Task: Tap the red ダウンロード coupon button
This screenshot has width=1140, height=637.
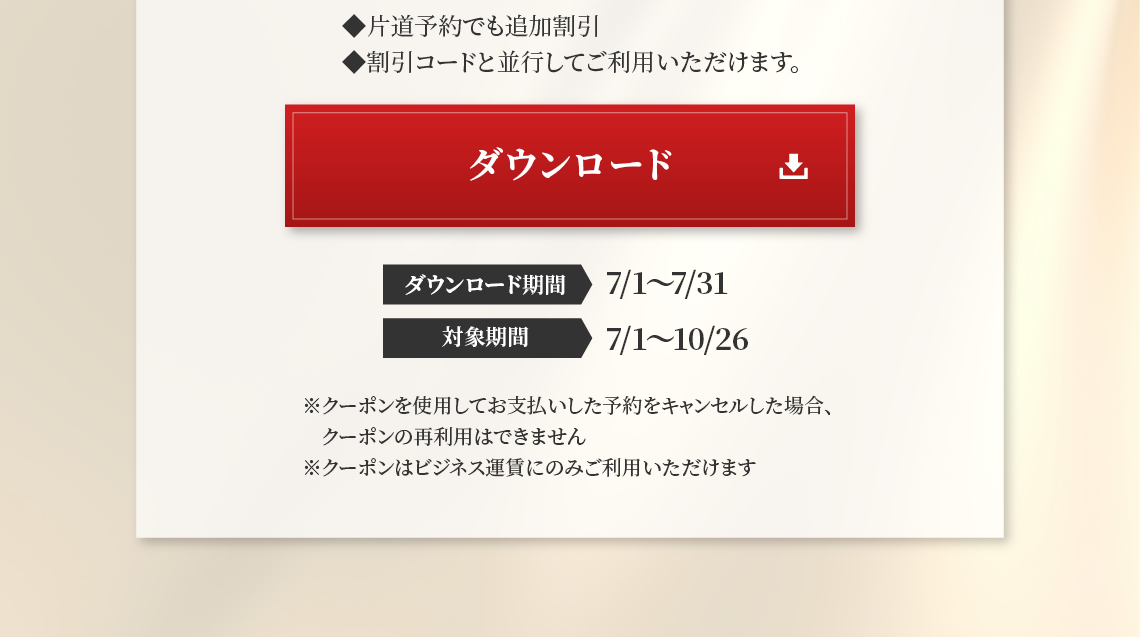Action: (570, 166)
